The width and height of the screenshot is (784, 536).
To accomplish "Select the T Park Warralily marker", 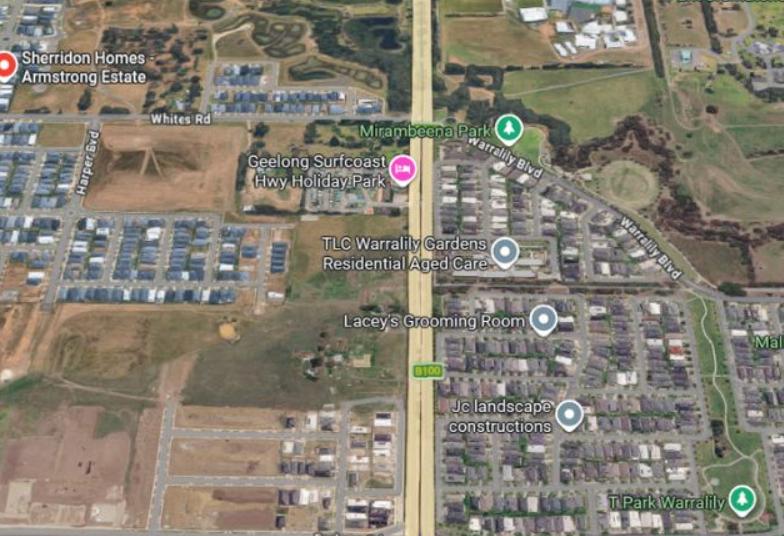I will [x=741, y=499].
